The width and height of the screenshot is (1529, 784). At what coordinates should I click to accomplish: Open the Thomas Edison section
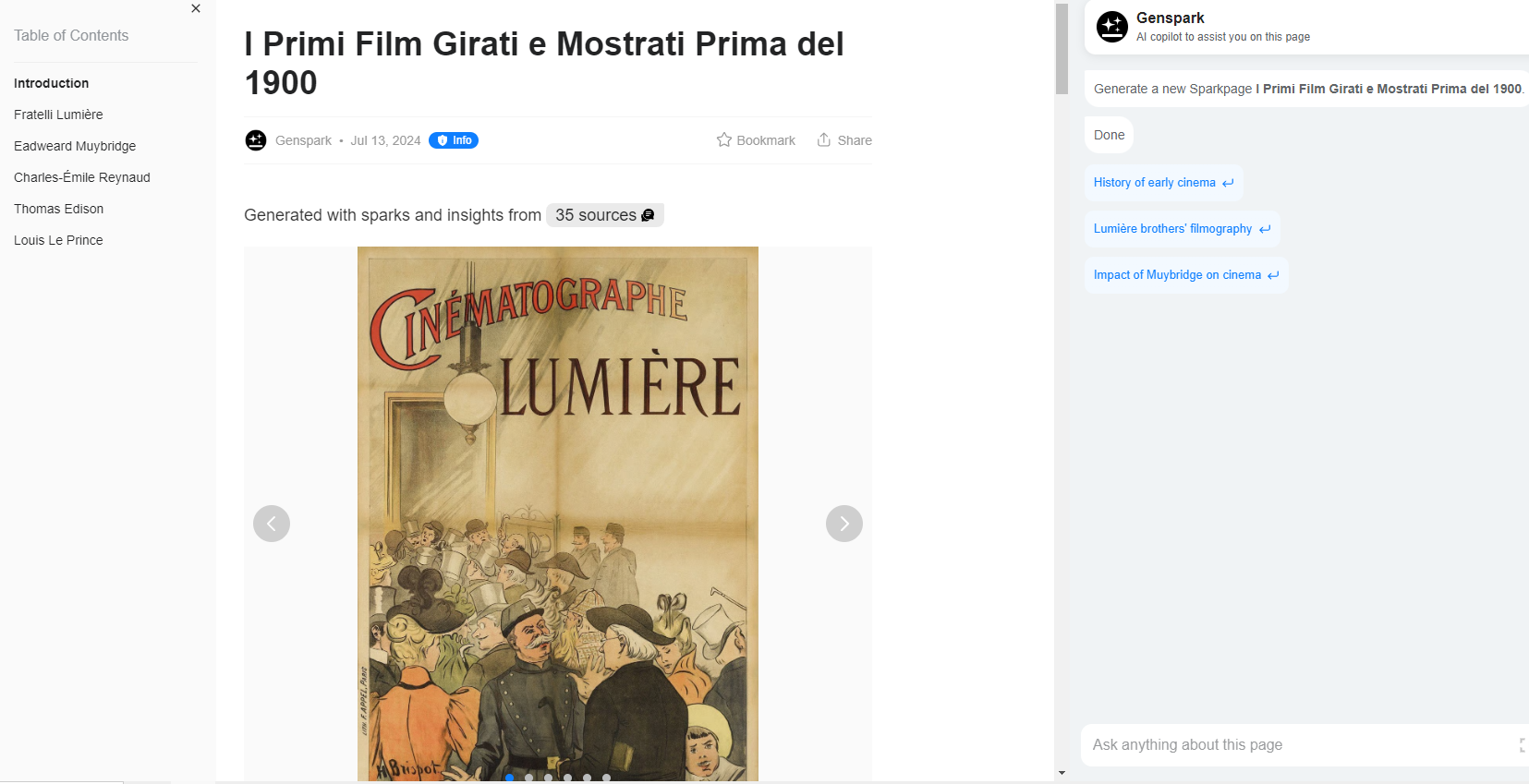point(58,209)
